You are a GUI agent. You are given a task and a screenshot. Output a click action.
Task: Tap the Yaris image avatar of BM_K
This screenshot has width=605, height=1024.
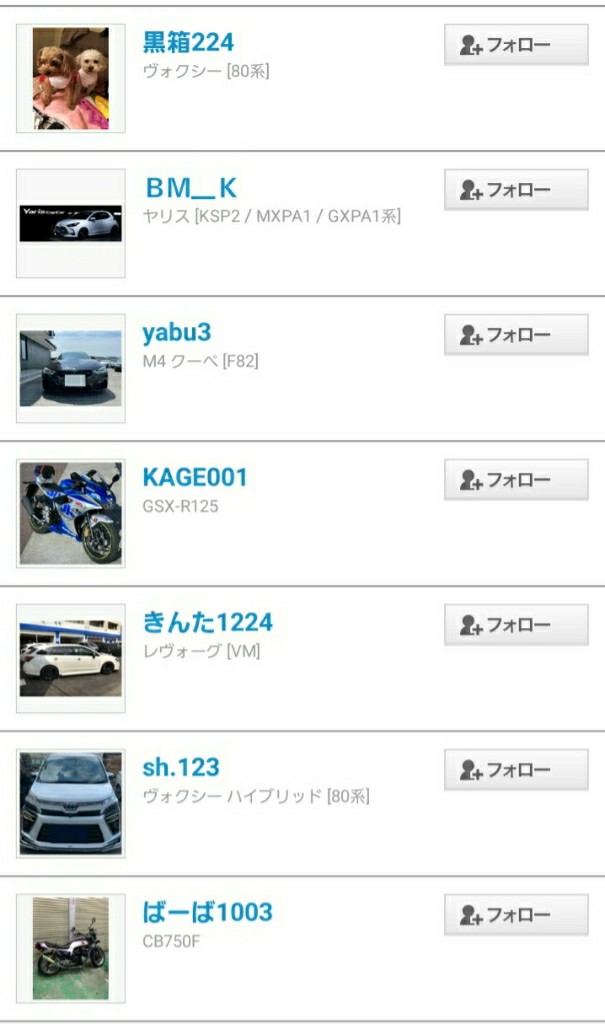click(71, 223)
